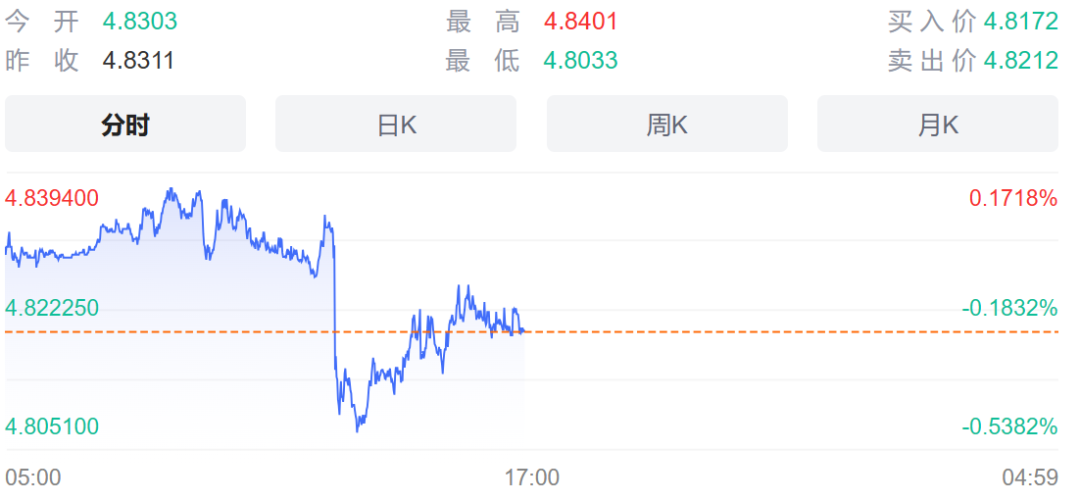Switch to the 分时 intraday chart tab
Screen dimensions: 1080x501
coord(125,124)
